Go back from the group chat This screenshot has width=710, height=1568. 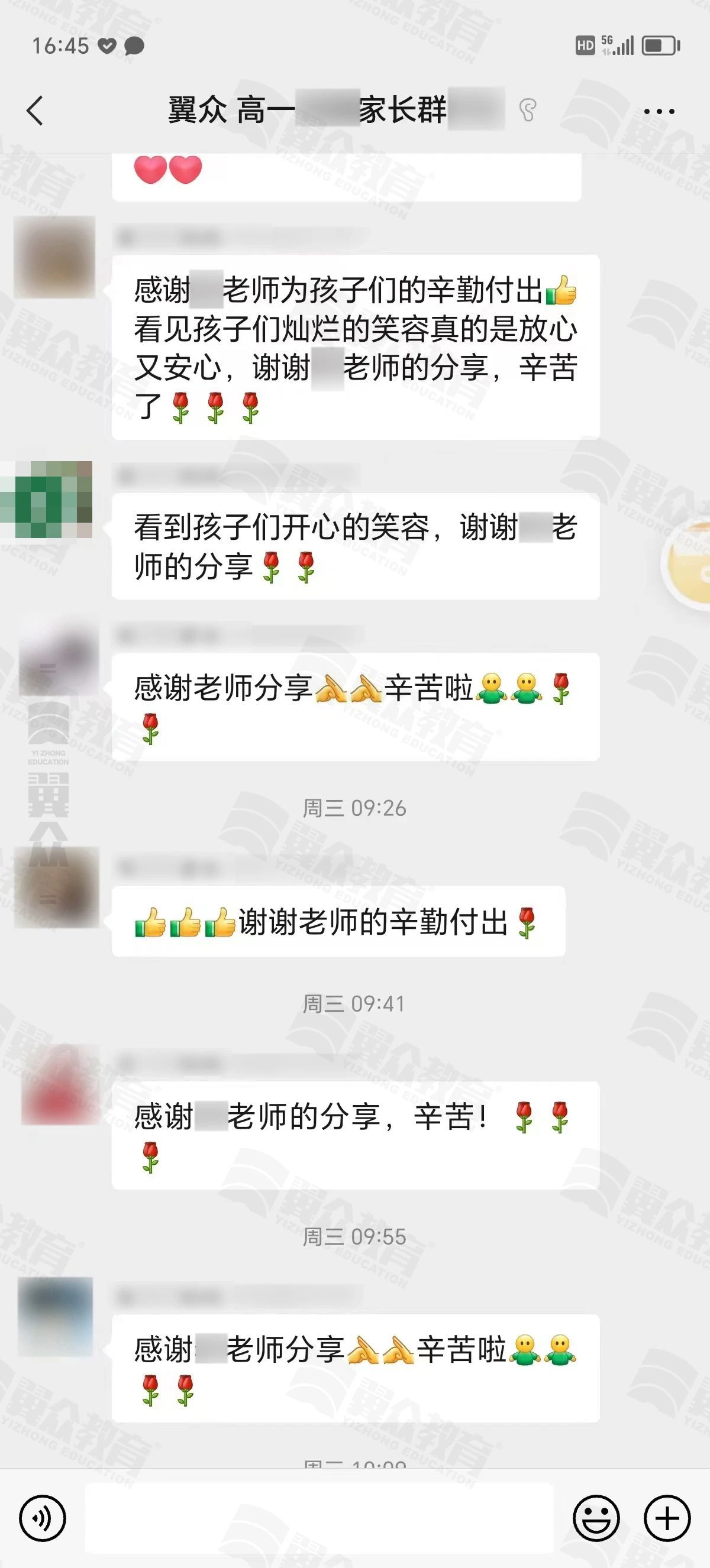coord(35,111)
